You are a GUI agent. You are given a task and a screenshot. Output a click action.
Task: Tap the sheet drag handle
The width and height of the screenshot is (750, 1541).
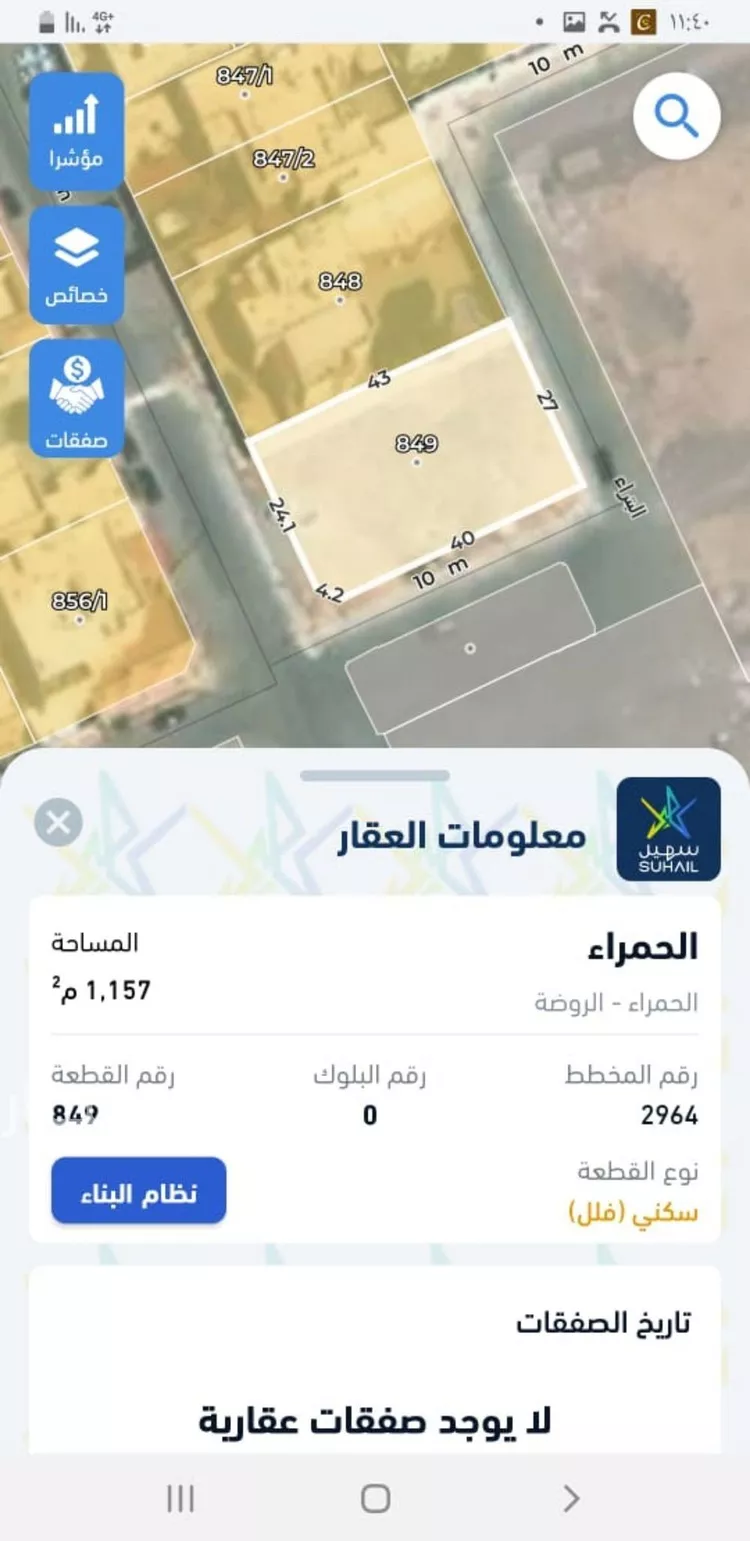(374, 776)
